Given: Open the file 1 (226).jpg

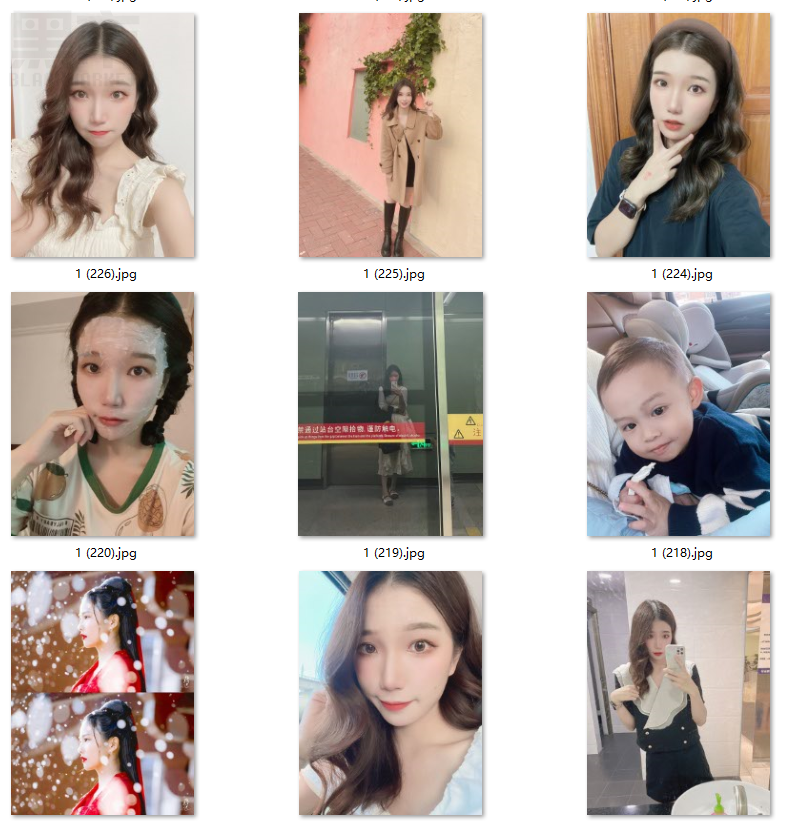Looking at the screenshot, I should (x=103, y=135).
